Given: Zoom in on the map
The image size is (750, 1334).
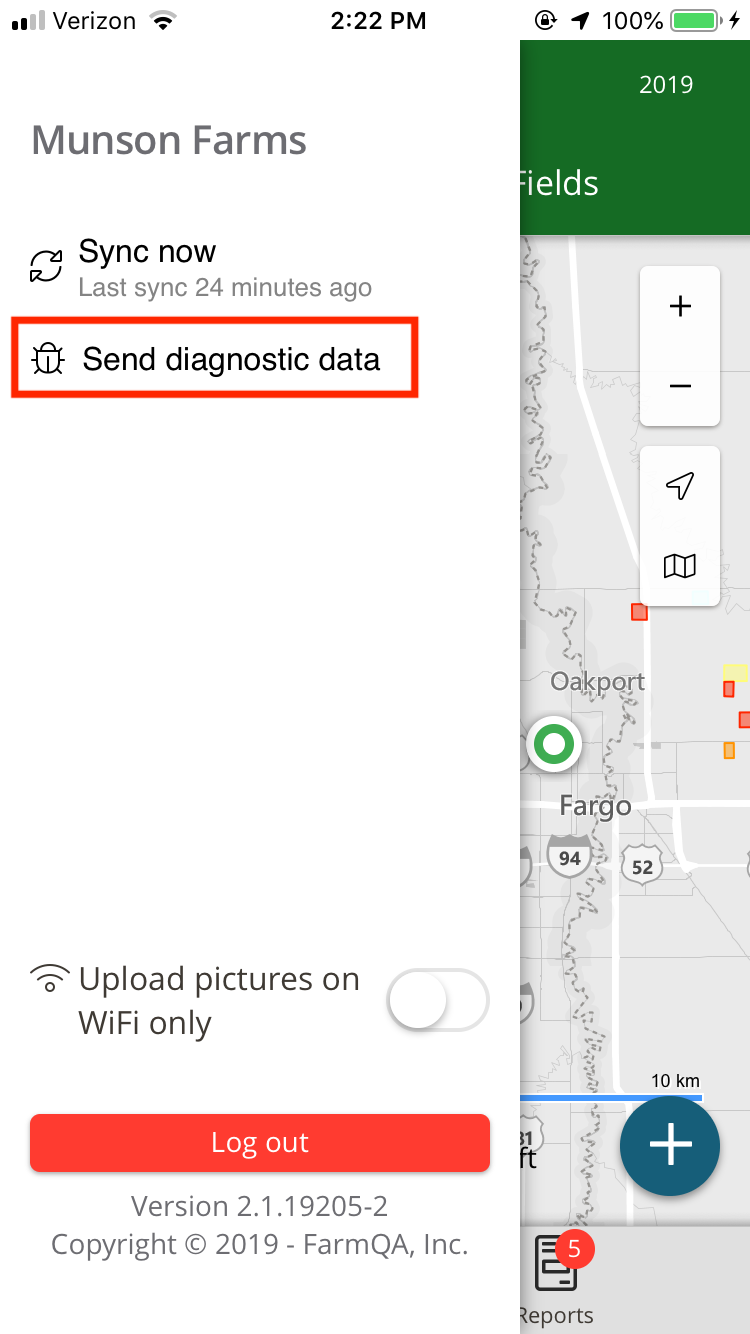Looking at the screenshot, I should (680, 306).
